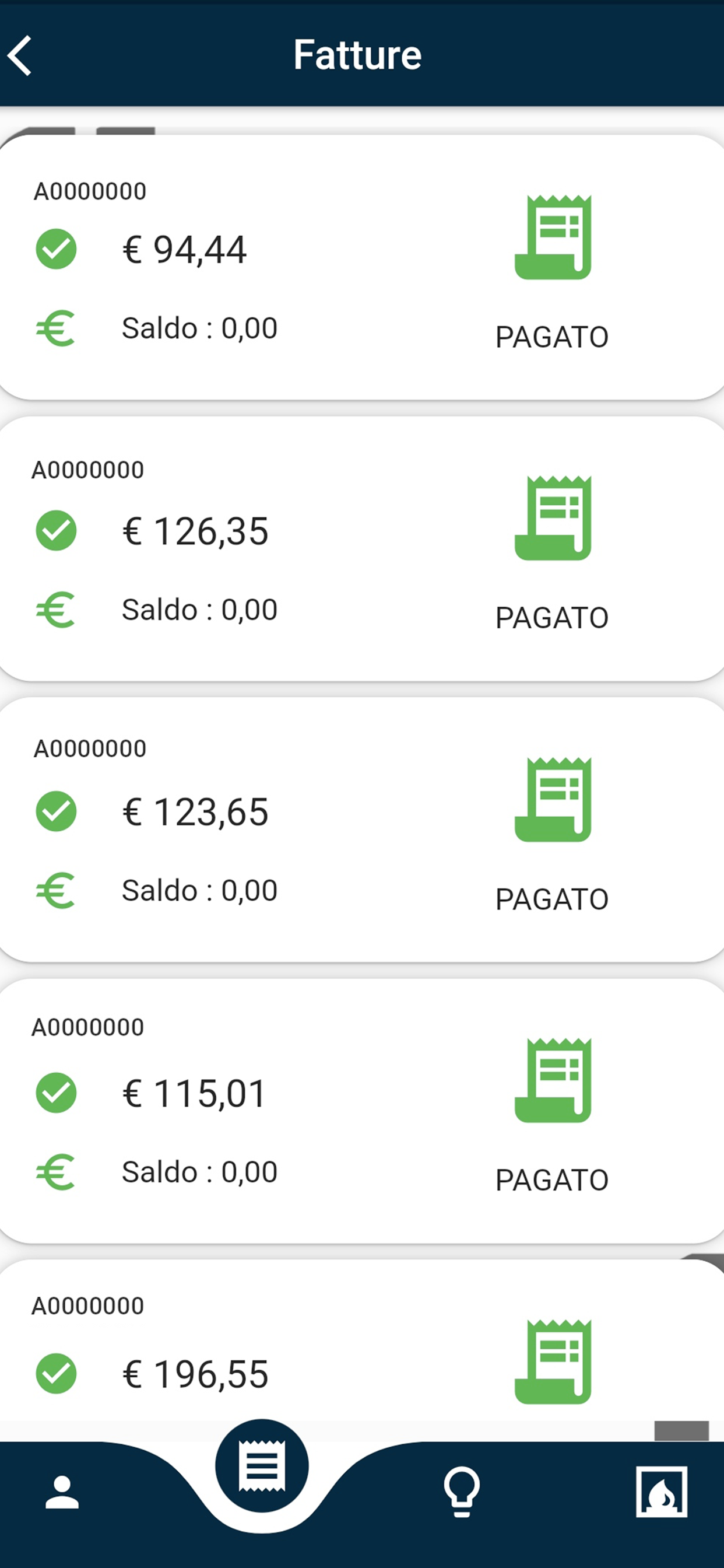Image resolution: width=724 pixels, height=1568 pixels.
Task: Switch to the gas flame tab
Action: [661, 1492]
